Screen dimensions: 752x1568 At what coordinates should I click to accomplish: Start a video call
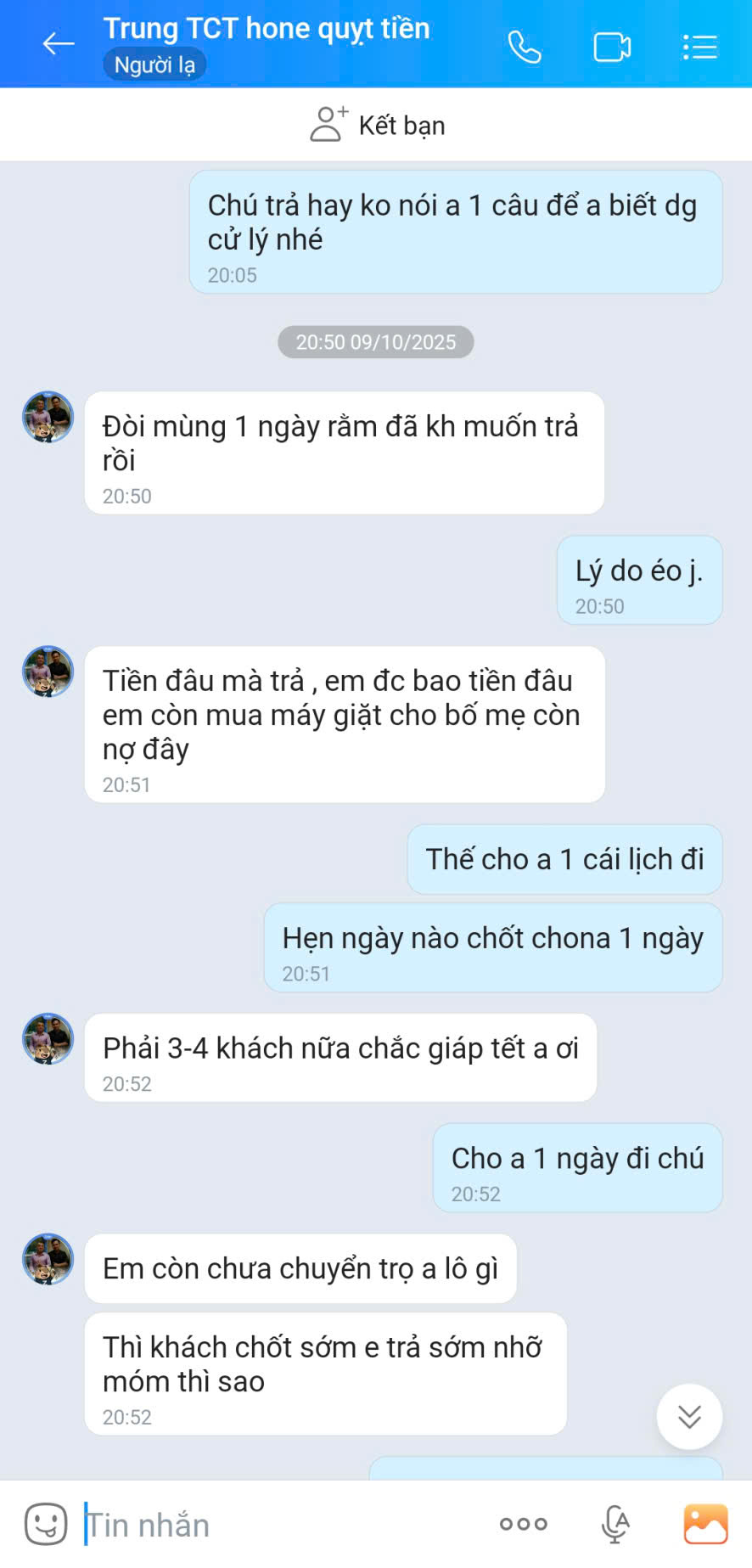pyautogui.click(x=612, y=47)
